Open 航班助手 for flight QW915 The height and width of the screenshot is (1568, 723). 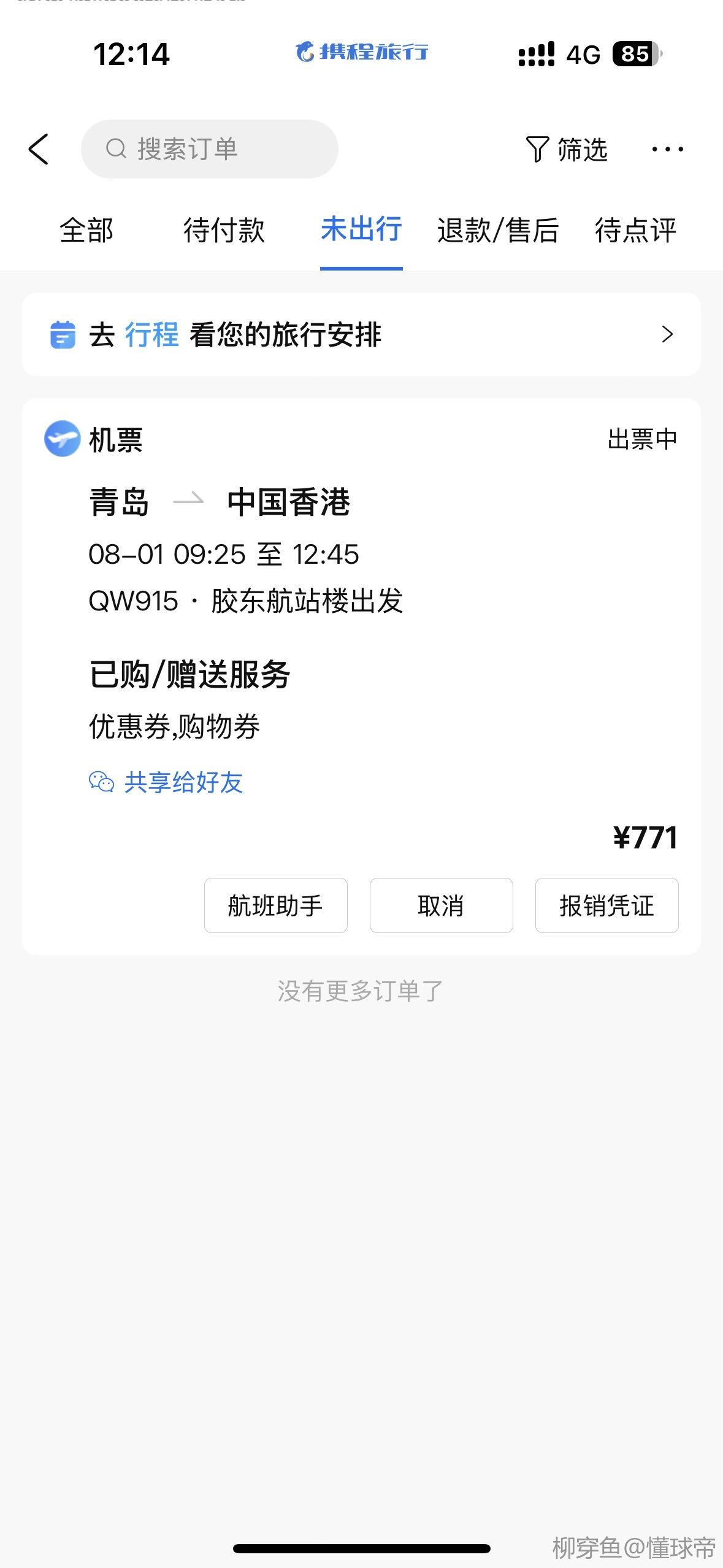click(275, 905)
